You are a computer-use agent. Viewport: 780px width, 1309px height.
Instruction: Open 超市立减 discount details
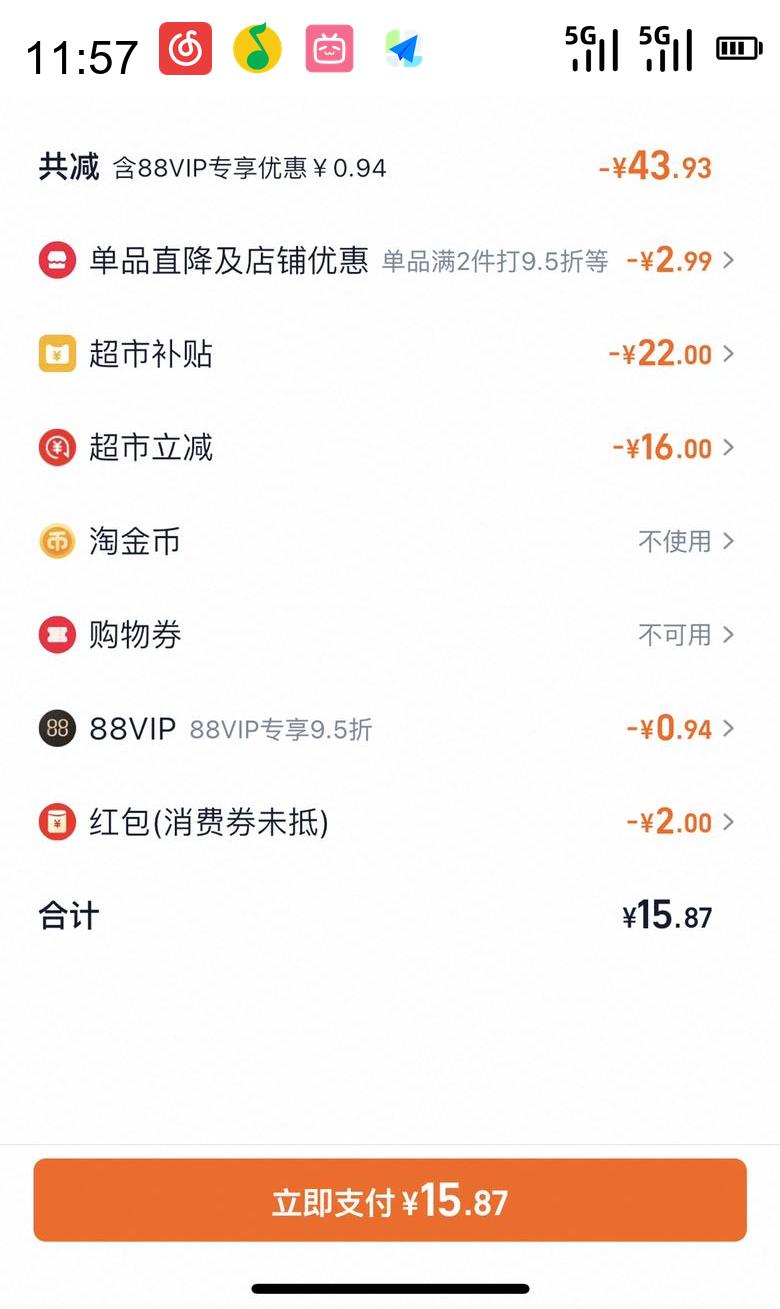tap(390, 448)
